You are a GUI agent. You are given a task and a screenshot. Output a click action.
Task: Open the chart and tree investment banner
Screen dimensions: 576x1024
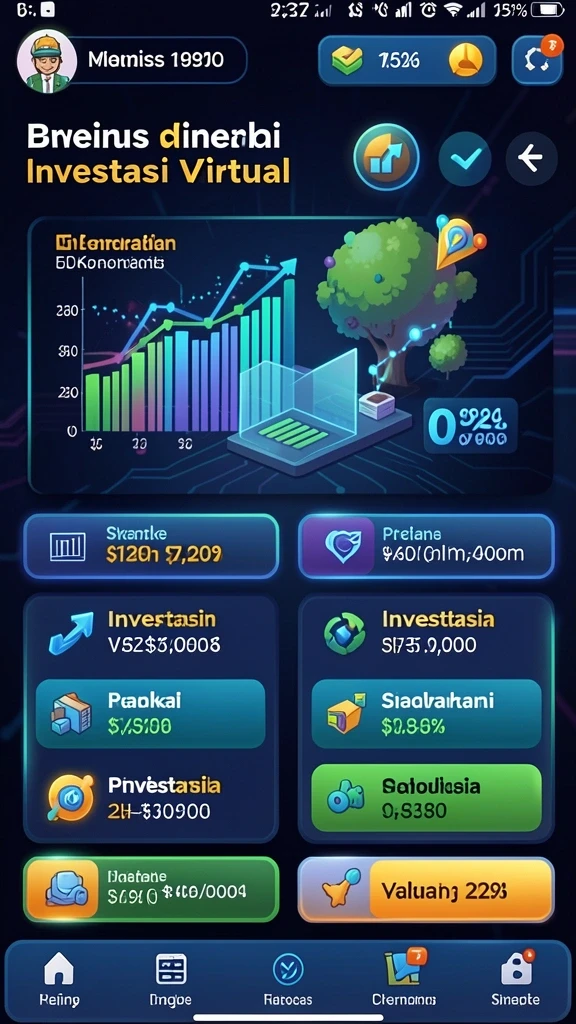(290, 357)
